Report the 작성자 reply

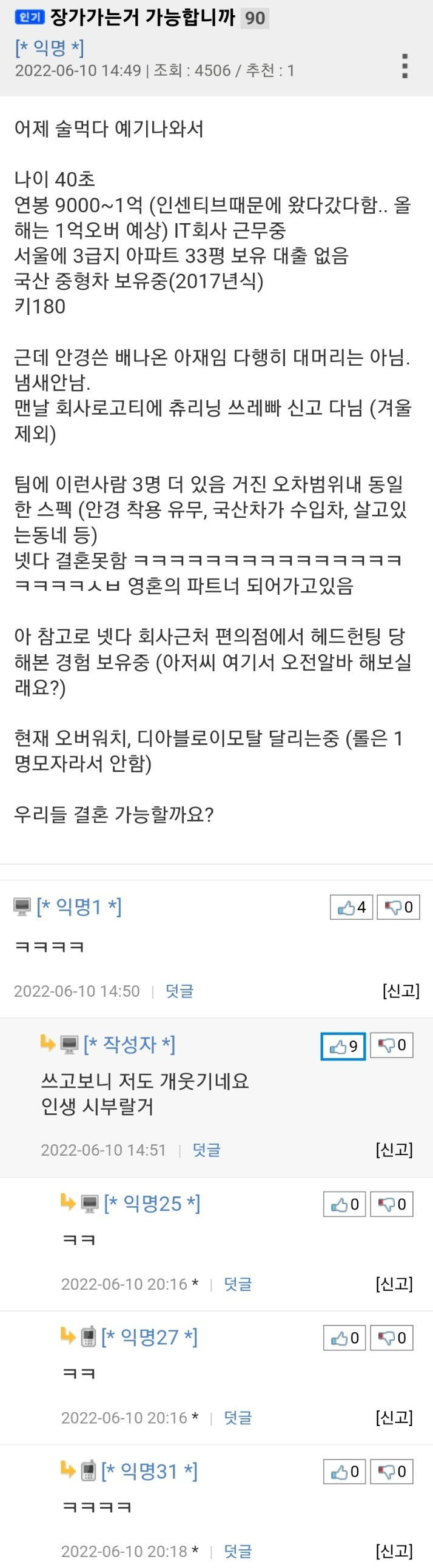[394, 1149]
